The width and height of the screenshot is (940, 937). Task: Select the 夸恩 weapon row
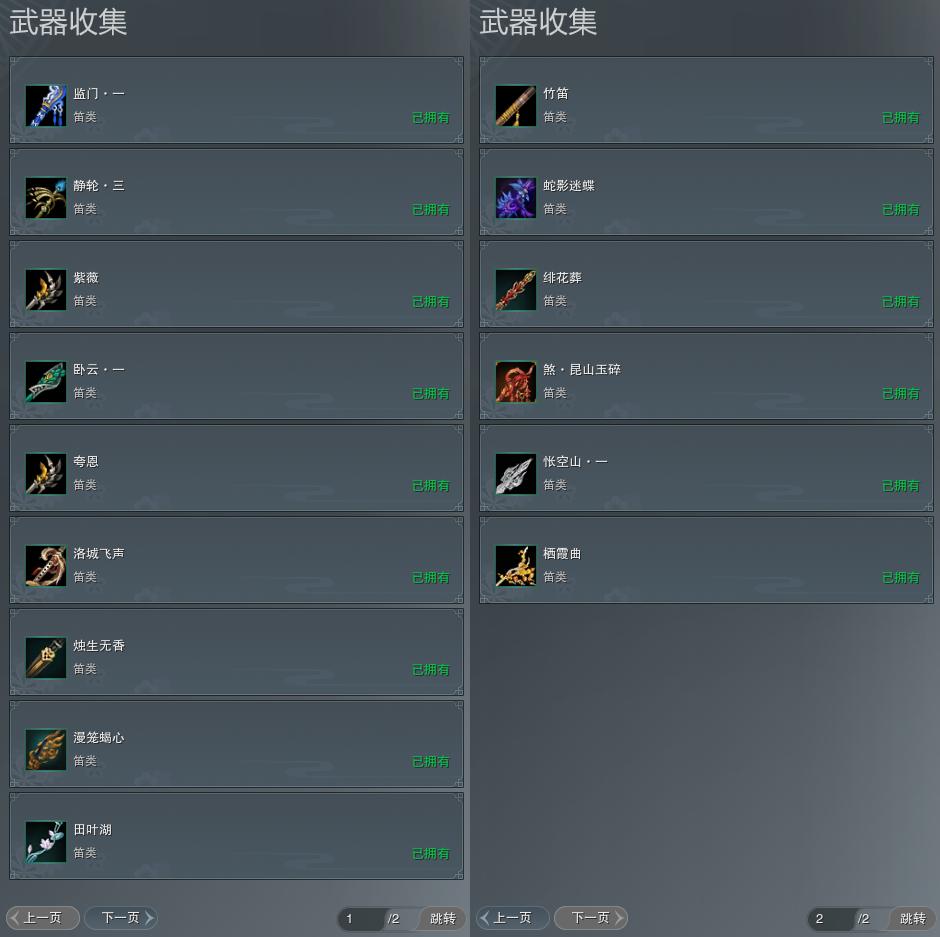tap(236, 469)
